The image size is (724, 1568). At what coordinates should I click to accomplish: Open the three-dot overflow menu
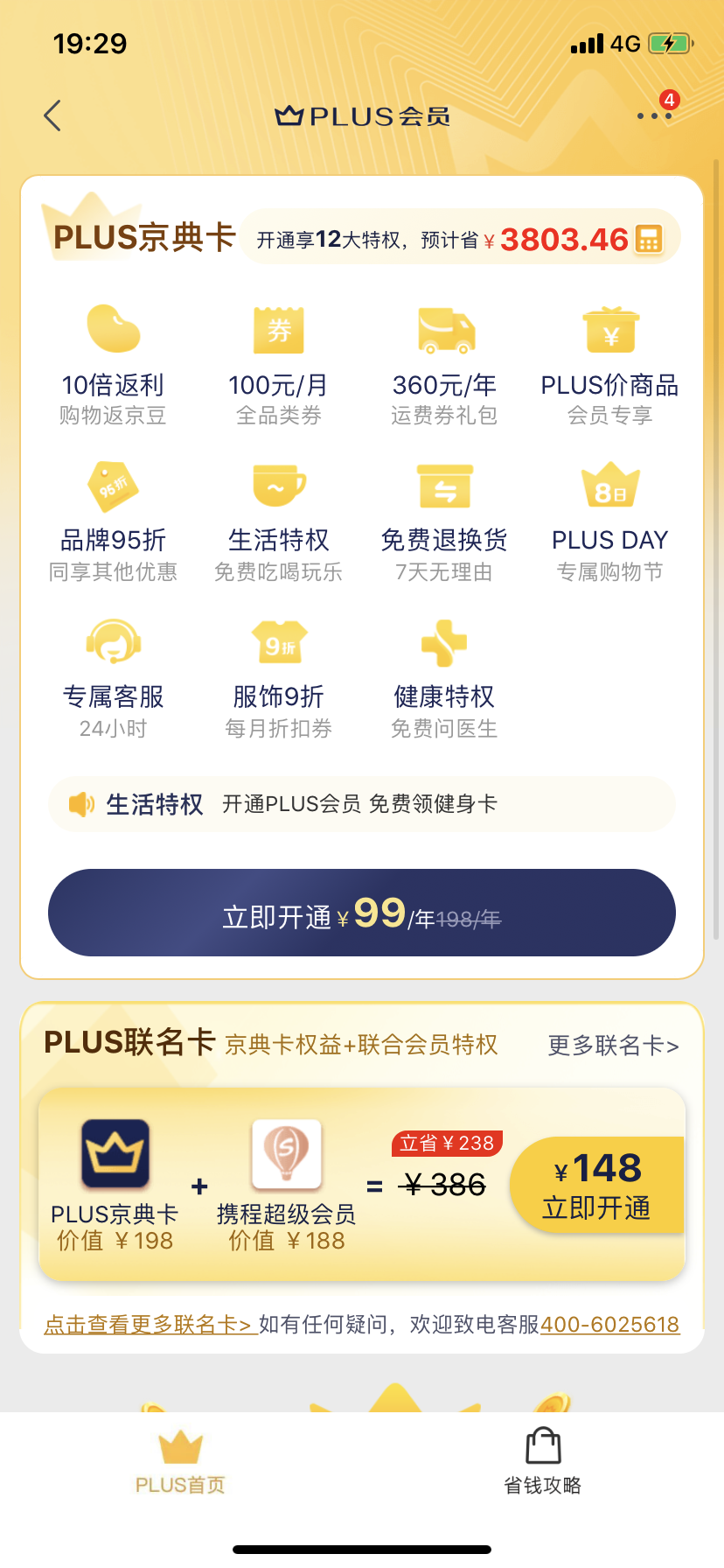pyautogui.click(x=653, y=115)
